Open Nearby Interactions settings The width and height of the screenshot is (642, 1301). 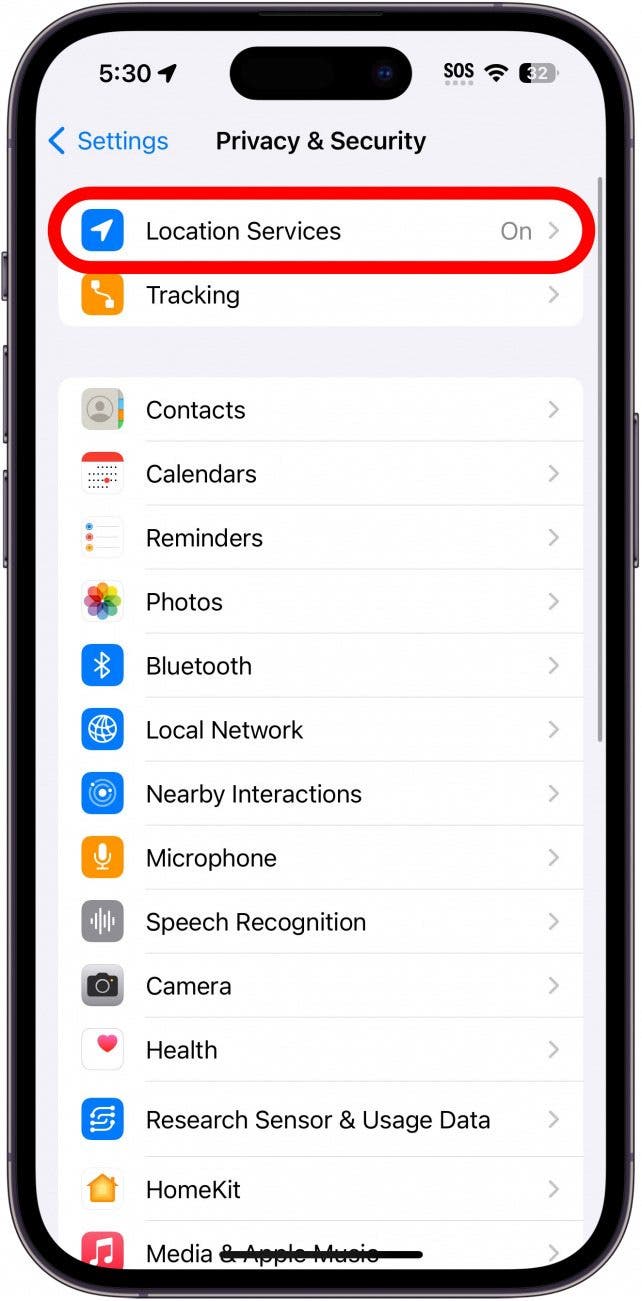[x=320, y=794]
